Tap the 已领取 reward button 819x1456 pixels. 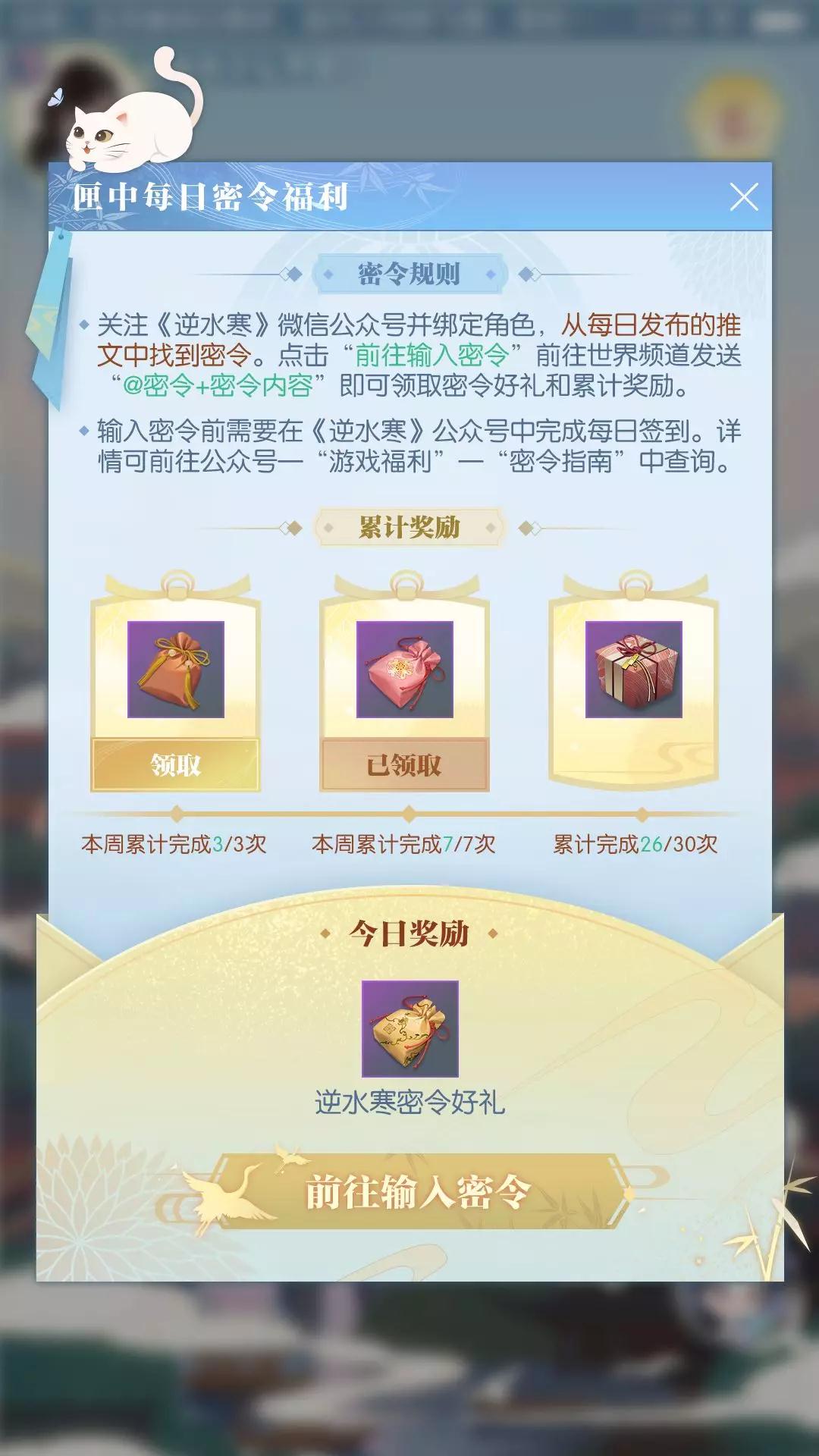click(404, 764)
